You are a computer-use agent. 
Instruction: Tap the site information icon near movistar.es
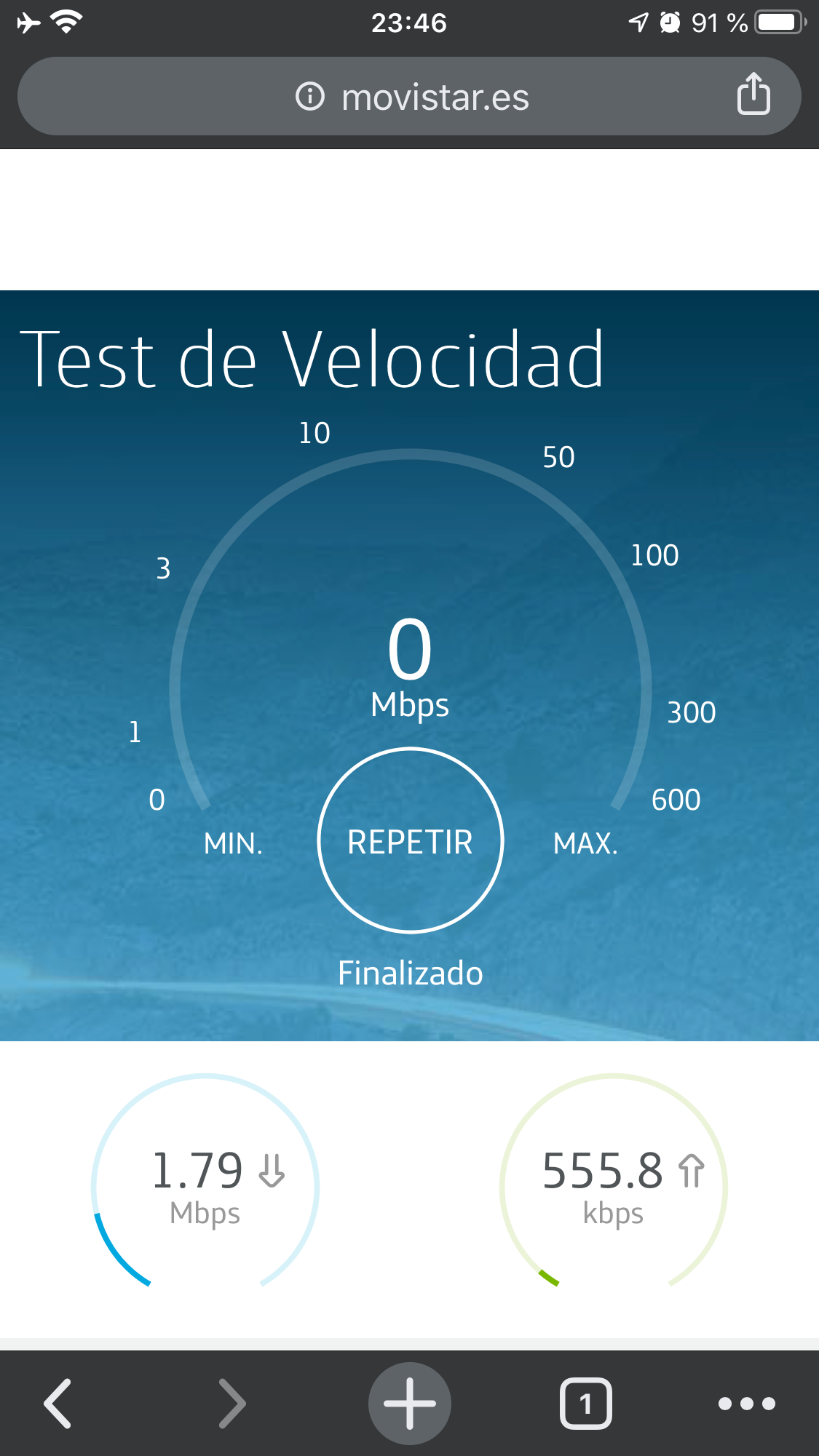[x=309, y=96]
